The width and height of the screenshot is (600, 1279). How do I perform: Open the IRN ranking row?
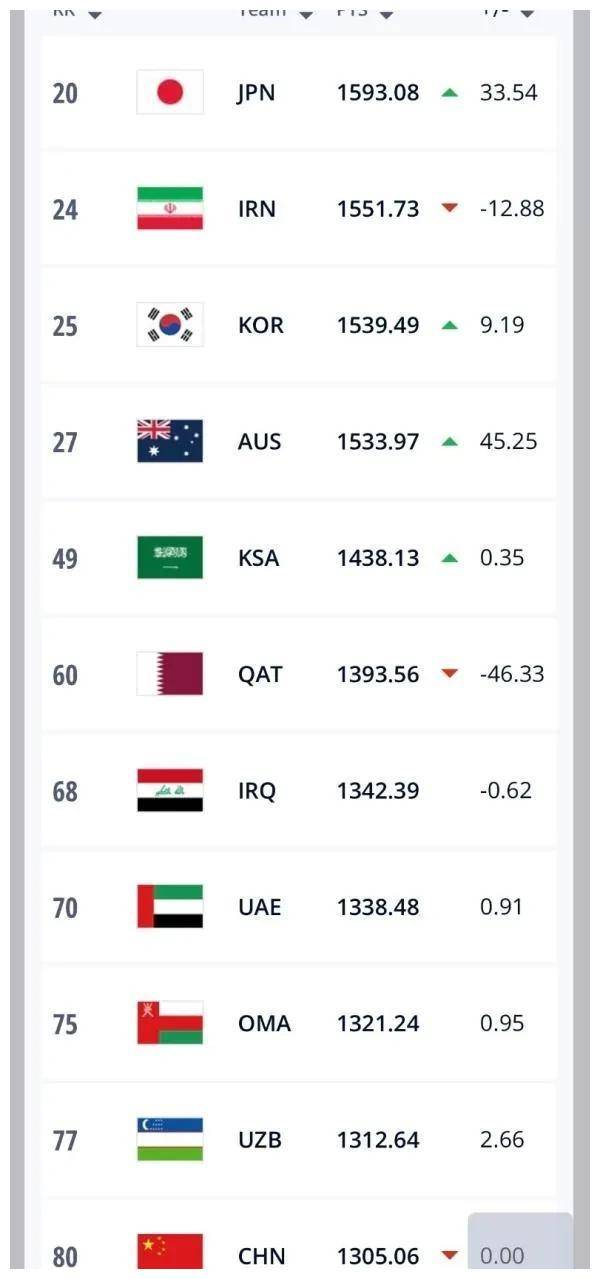[x=299, y=209]
